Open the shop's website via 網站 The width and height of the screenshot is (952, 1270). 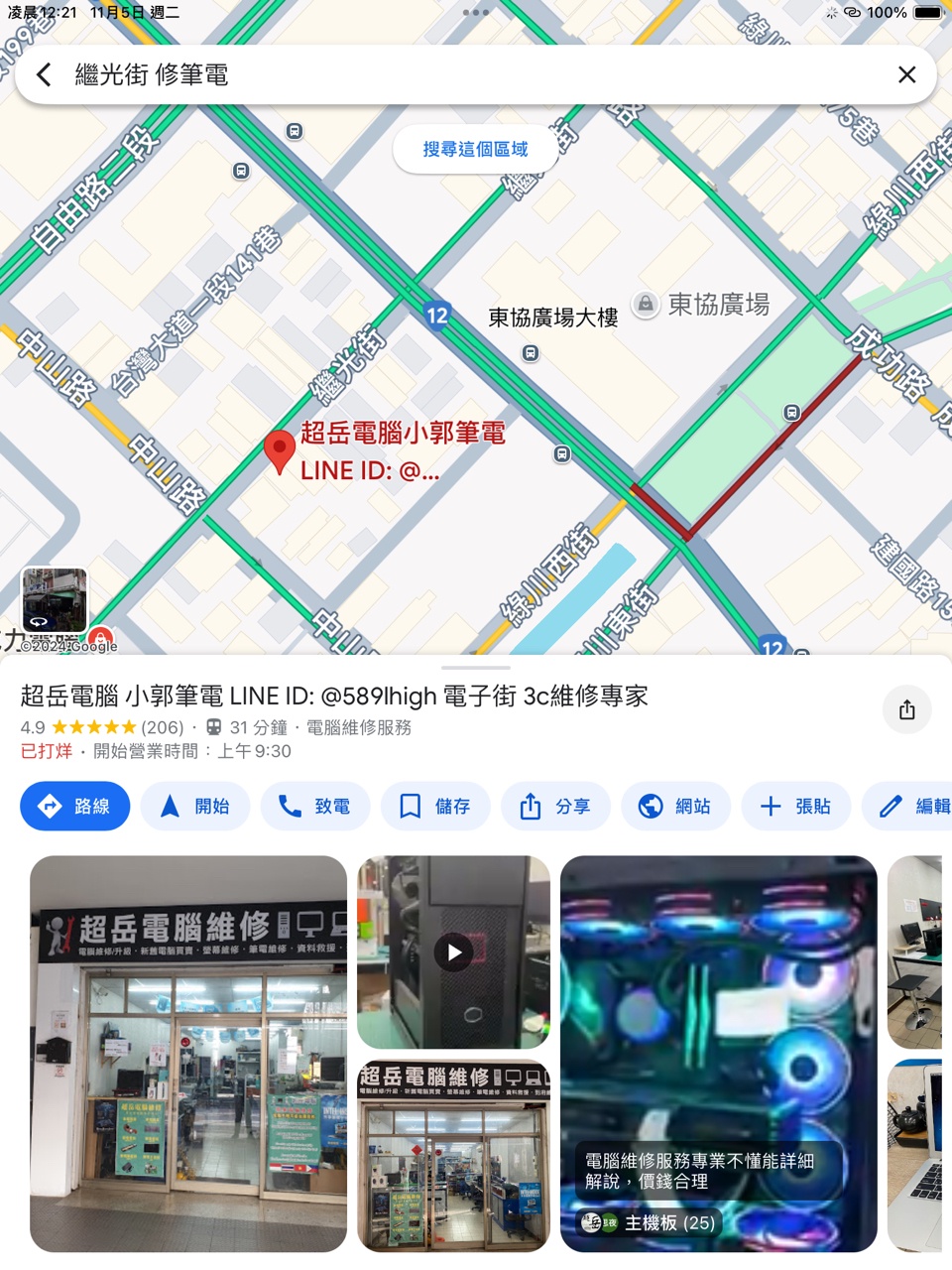coord(675,807)
